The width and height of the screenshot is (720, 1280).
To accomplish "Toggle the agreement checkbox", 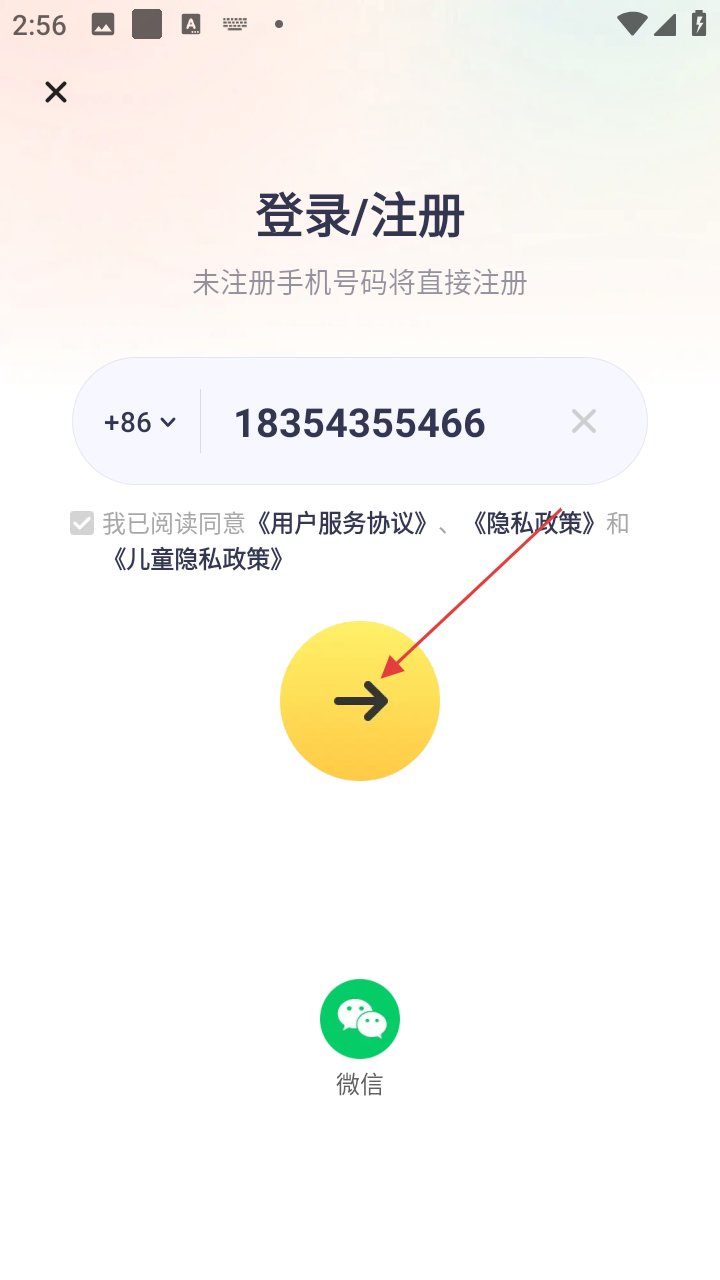I will coord(82,523).
